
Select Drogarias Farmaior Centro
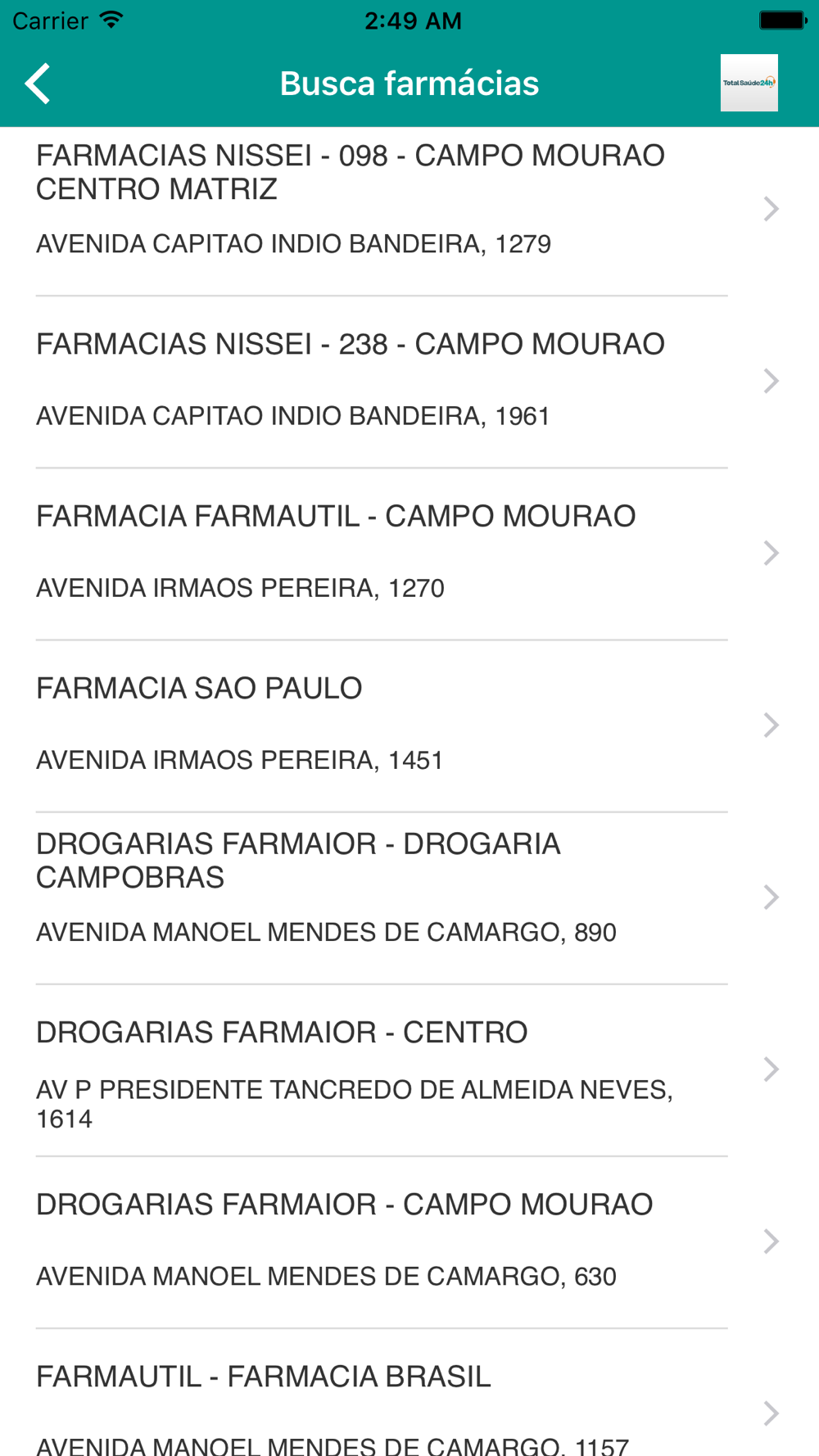pos(382,1069)
